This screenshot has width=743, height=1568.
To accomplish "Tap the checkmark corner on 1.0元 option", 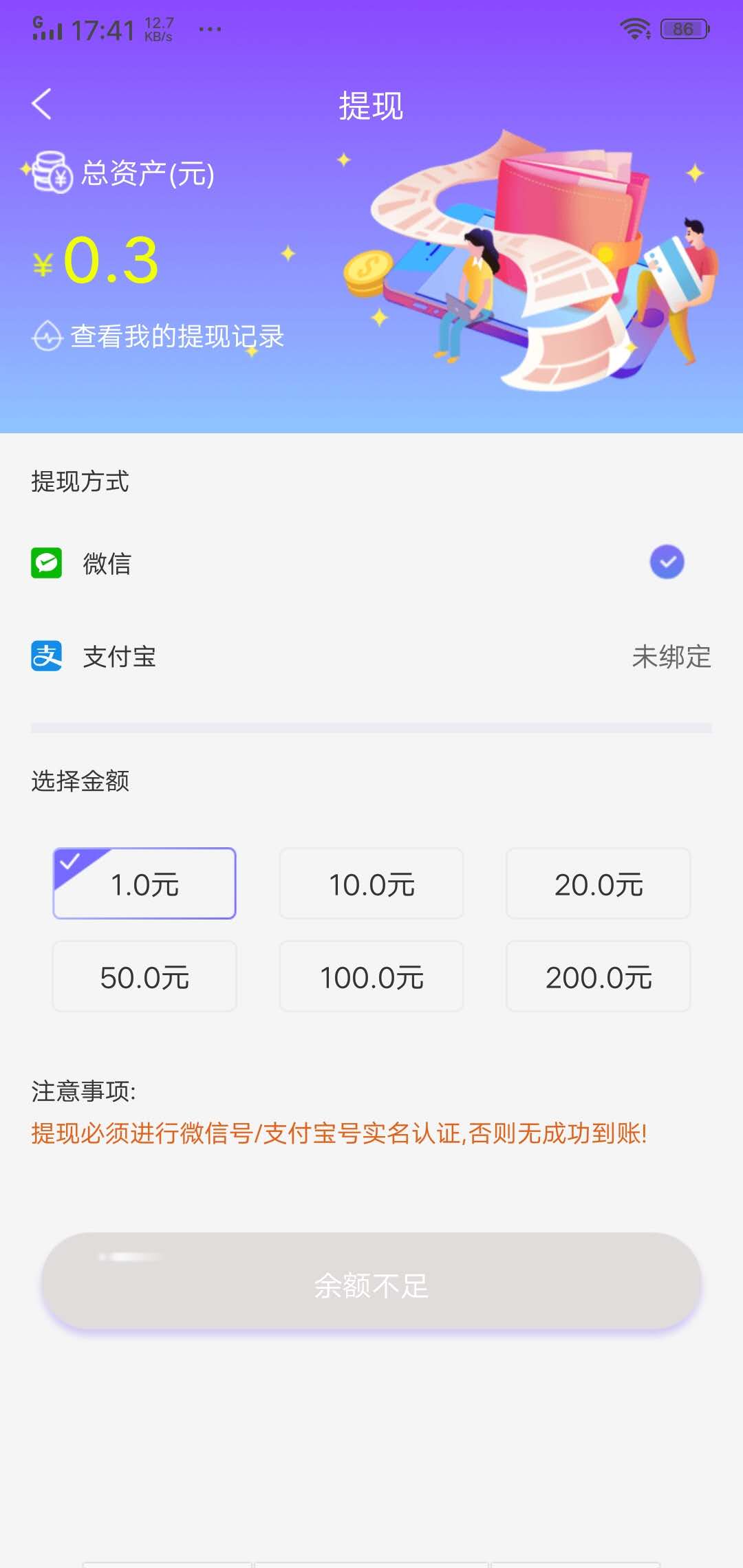I will coord(69,861).
